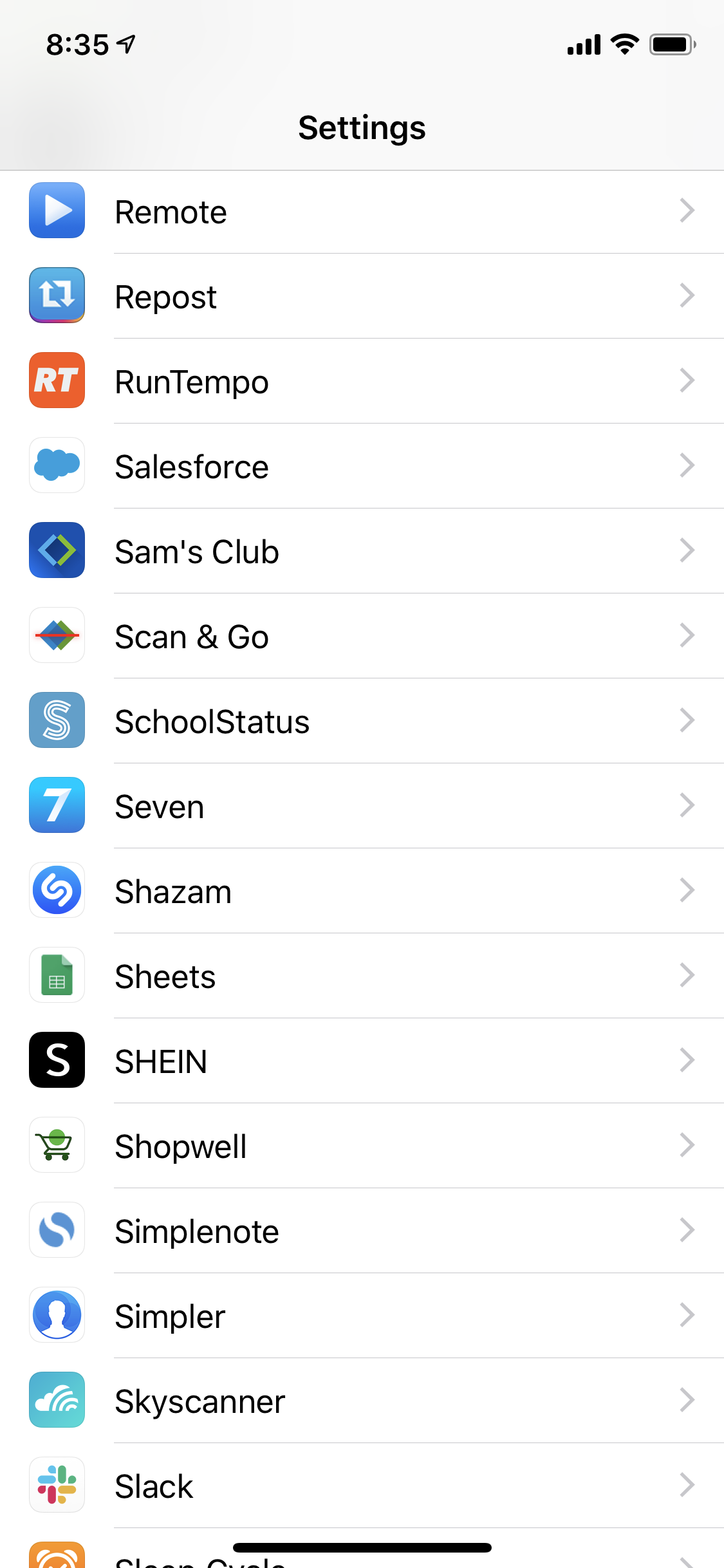This screenshot has height=1568, width=724.
Task: Open Salesforce settings
Action: (x=362, y=466)
